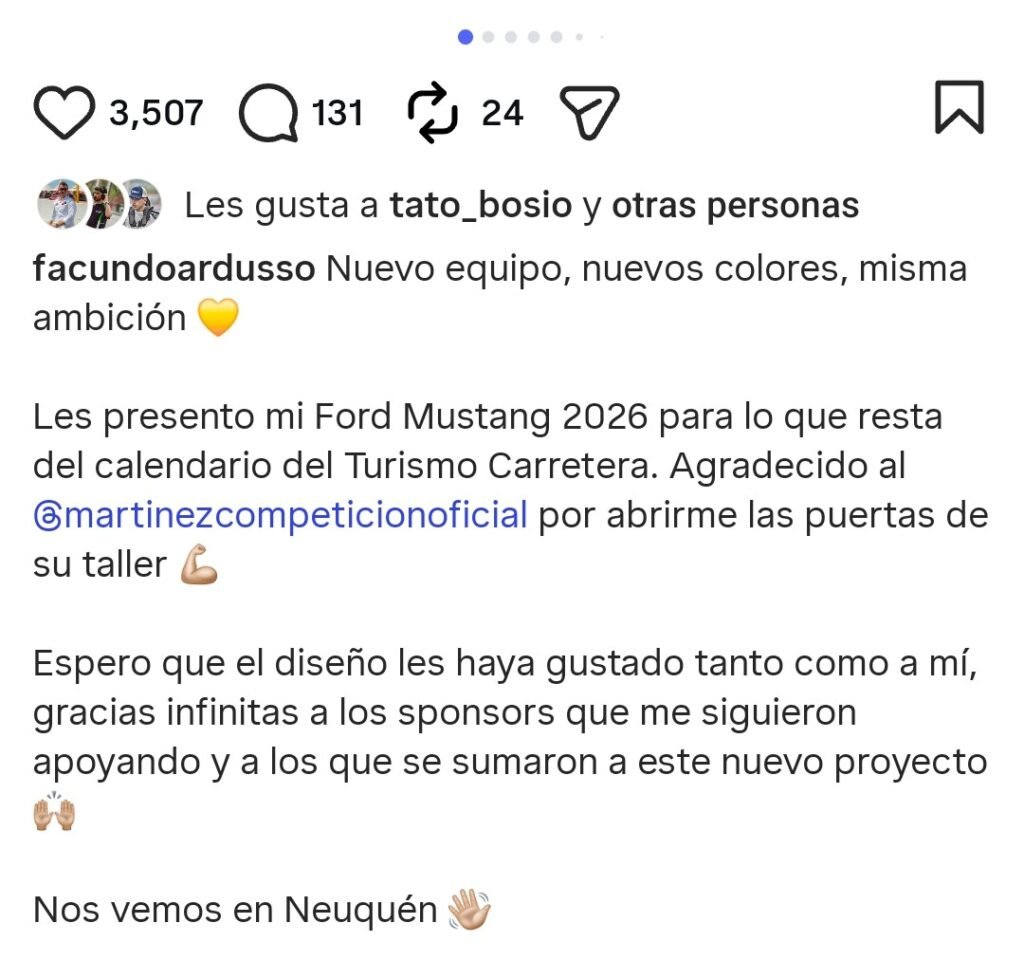Save this post with the bookmark icon
This screenshot has height=960, width=1024.
[959, 108]
